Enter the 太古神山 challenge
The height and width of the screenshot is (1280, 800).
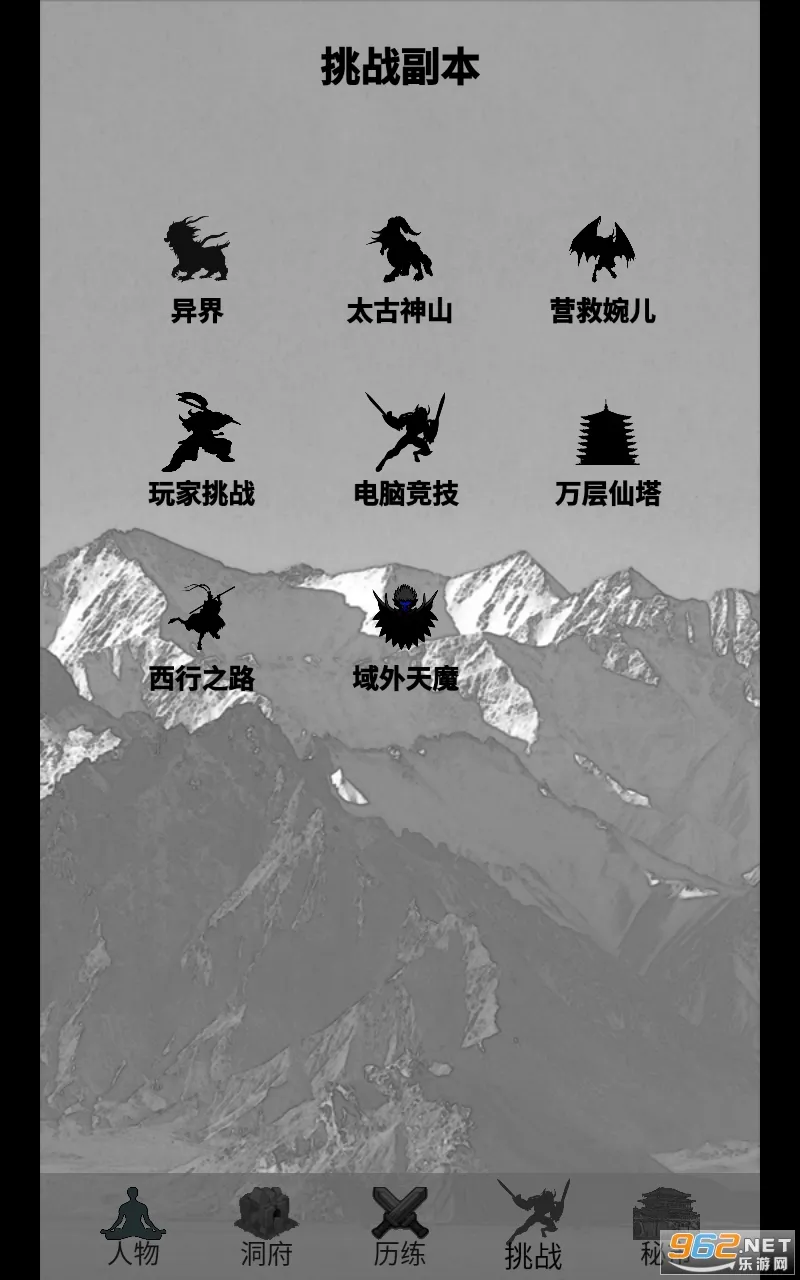pyautogui.click(x=400, y=248)
